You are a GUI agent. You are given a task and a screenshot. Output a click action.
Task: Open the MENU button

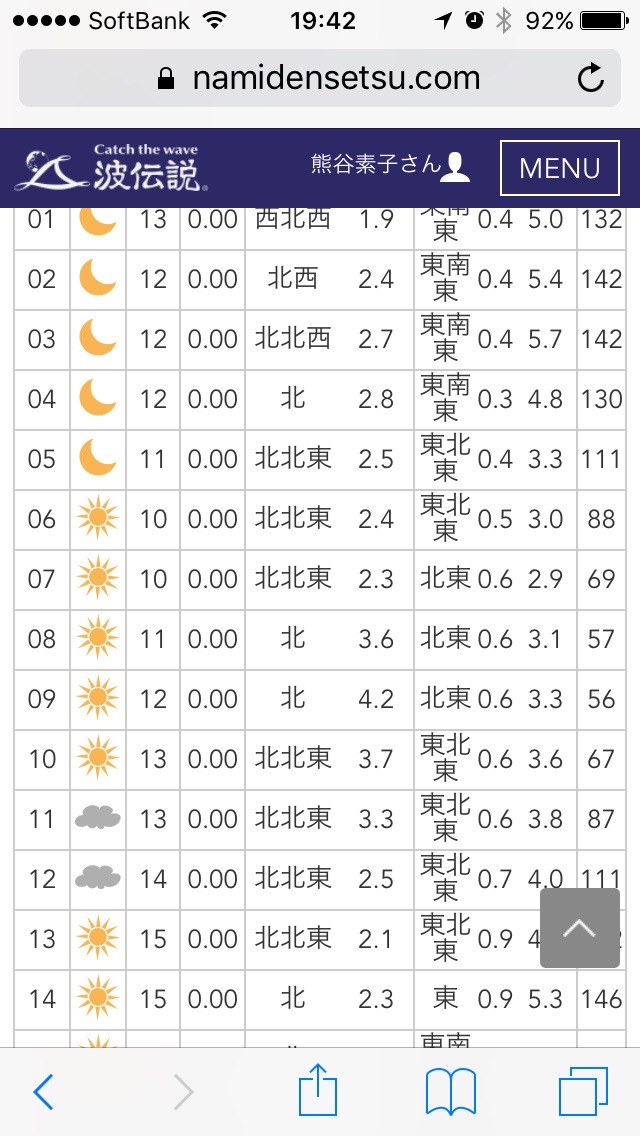560,168
